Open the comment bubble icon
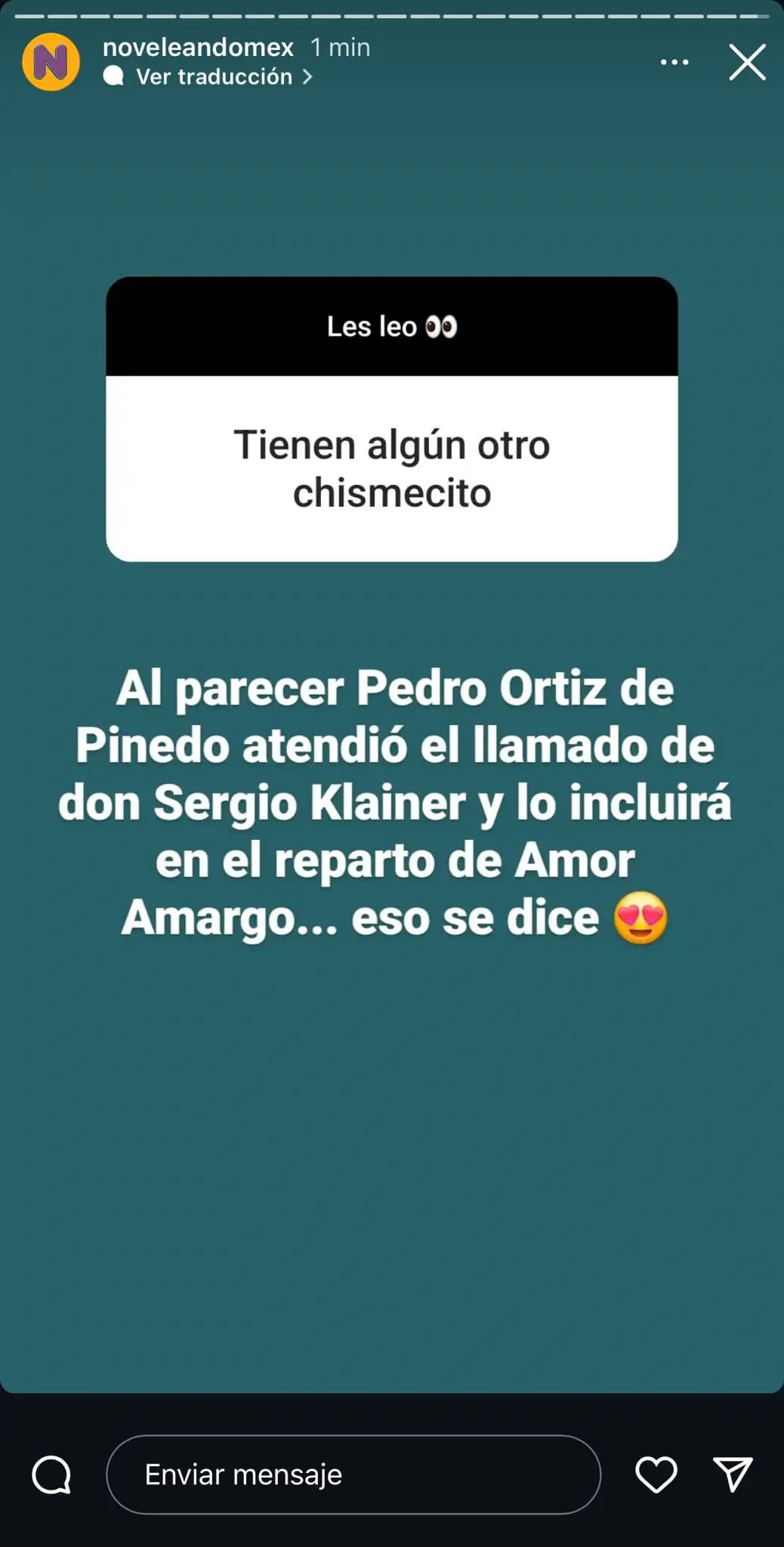Viewport: 784px width, 1547px height. tap(51, 1474)
